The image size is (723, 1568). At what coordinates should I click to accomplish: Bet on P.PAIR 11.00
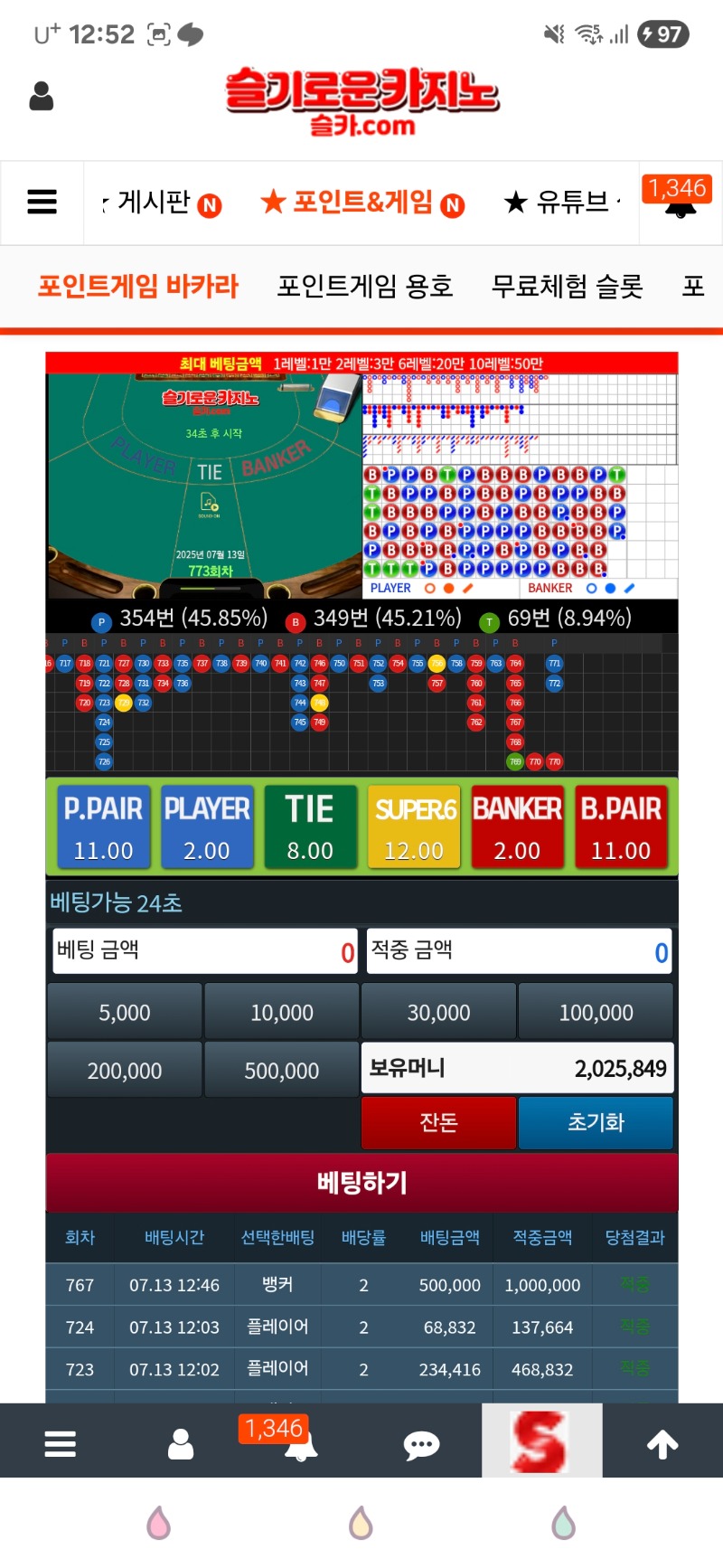(x=103, y=827)
